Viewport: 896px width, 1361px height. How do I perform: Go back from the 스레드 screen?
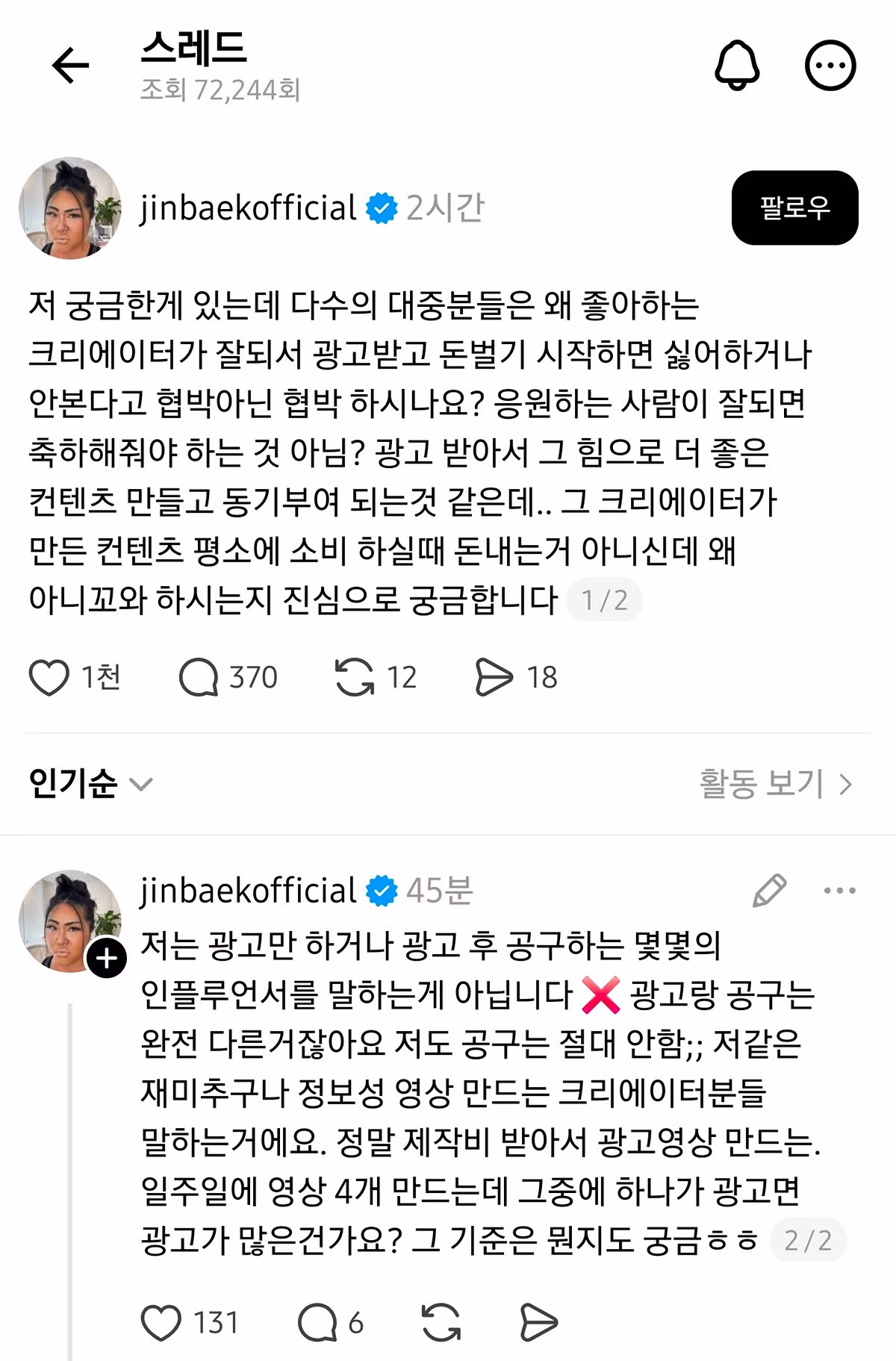click(71, 66)
